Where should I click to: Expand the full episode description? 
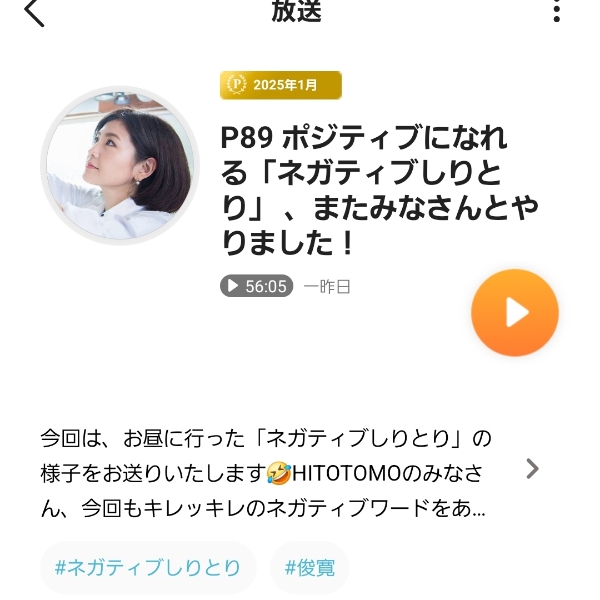point(532,469)
